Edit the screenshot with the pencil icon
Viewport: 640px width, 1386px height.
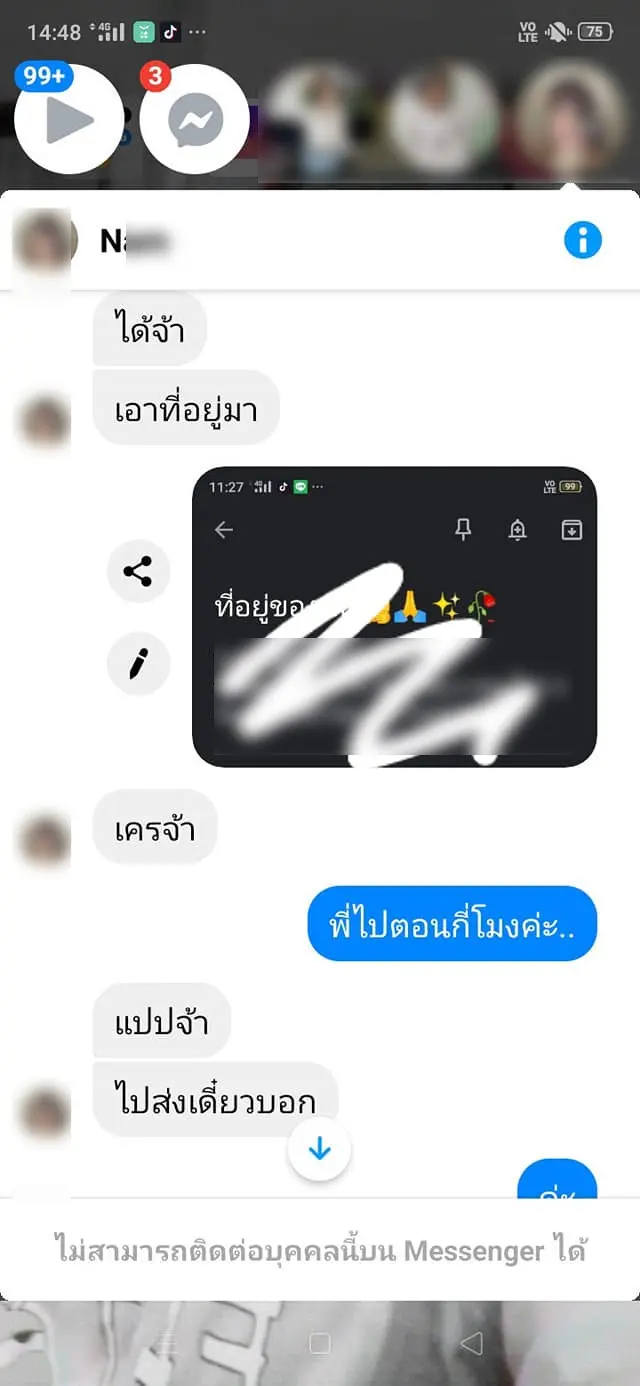[x=138, y=664]
